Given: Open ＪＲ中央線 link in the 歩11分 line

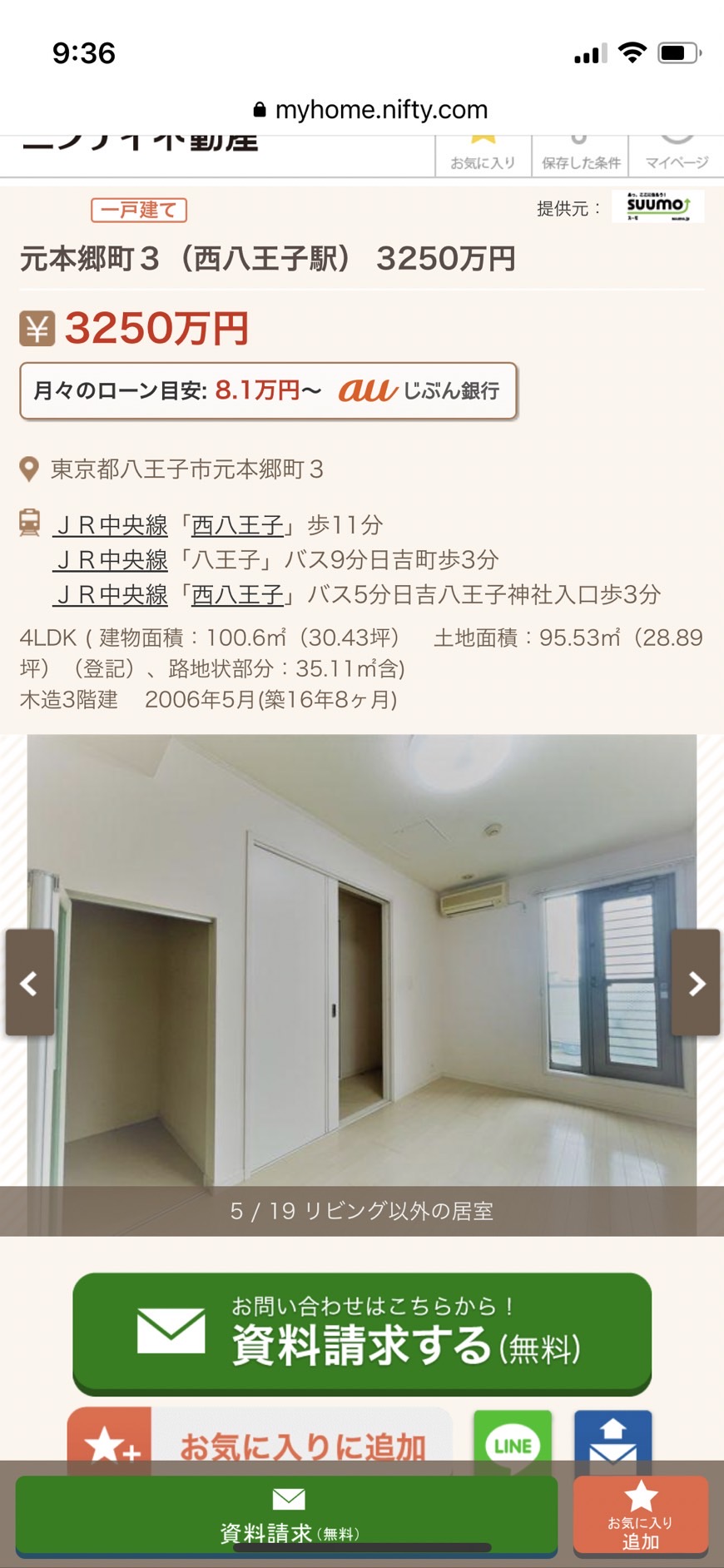Looking at the screenshot, I should (x=111, y=525).
